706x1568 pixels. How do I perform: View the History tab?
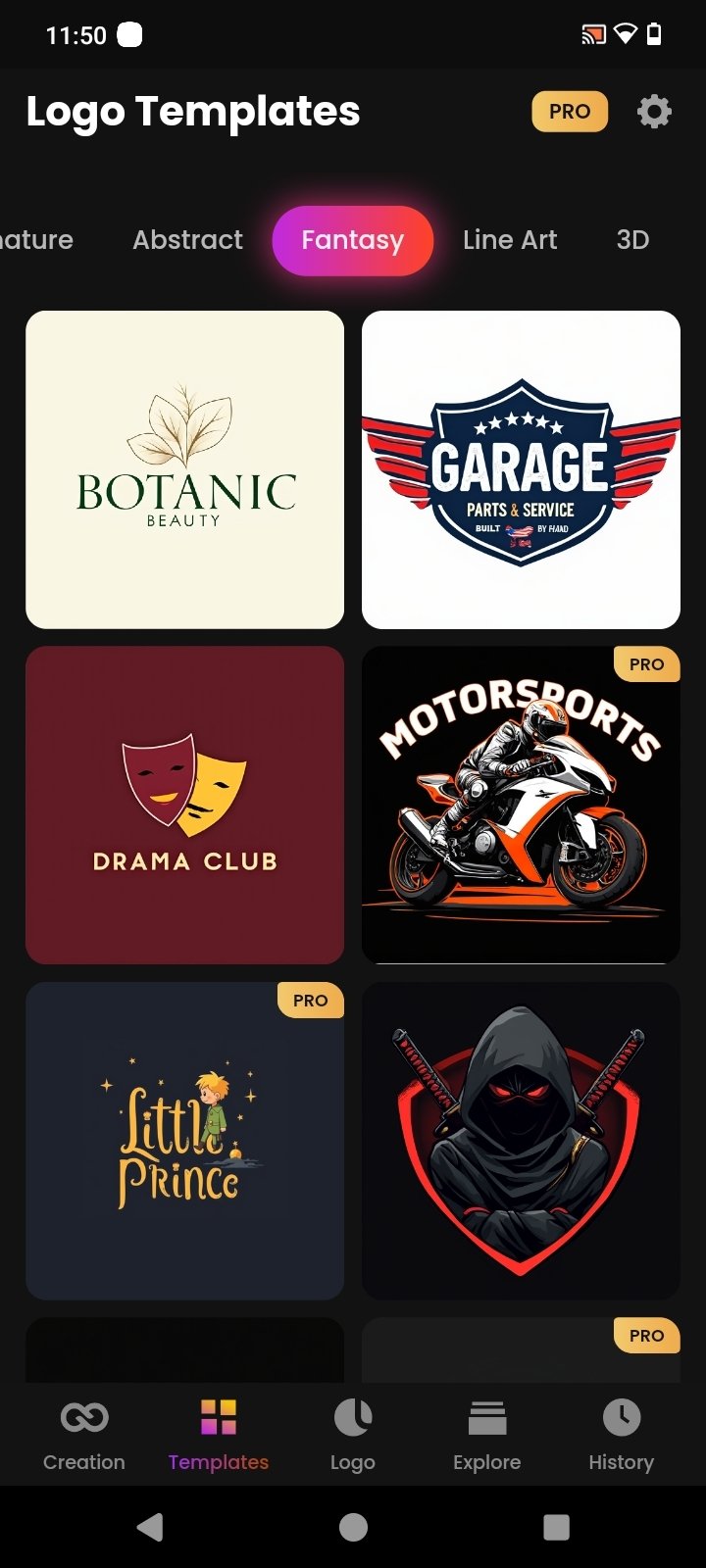[621, 1435]
